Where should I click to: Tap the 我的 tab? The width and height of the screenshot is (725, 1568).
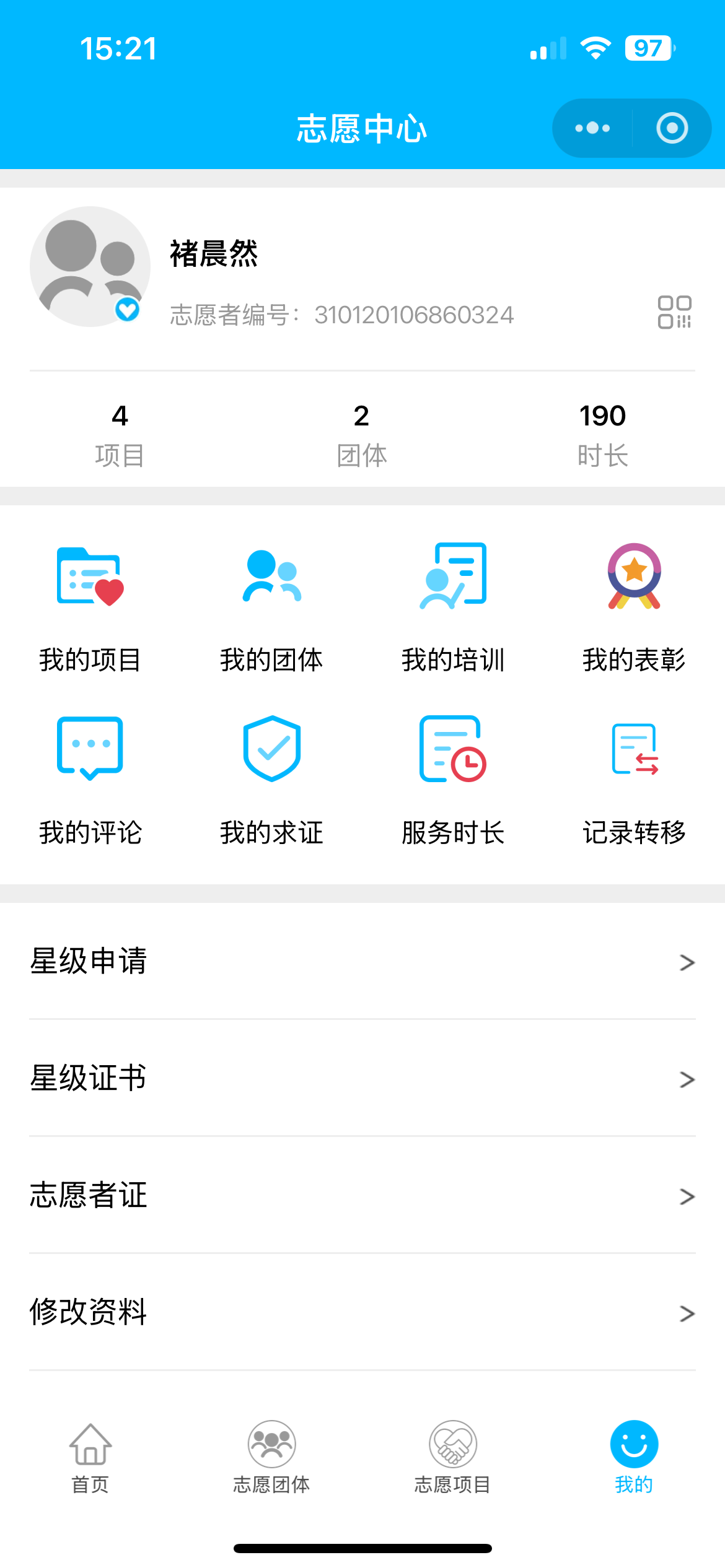[x=634, y=1457]
